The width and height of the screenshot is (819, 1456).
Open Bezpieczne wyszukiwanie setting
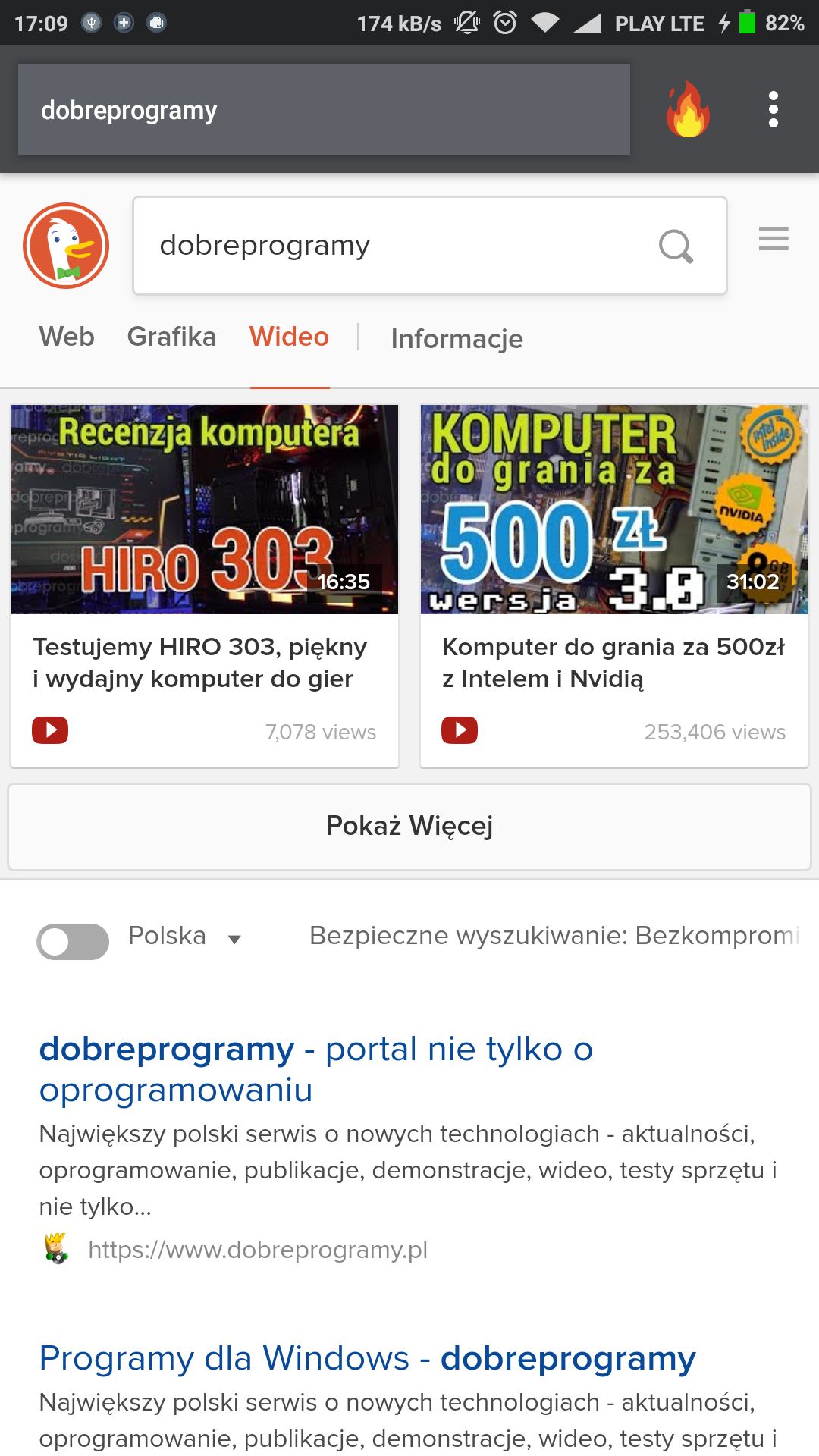(555, 936)
